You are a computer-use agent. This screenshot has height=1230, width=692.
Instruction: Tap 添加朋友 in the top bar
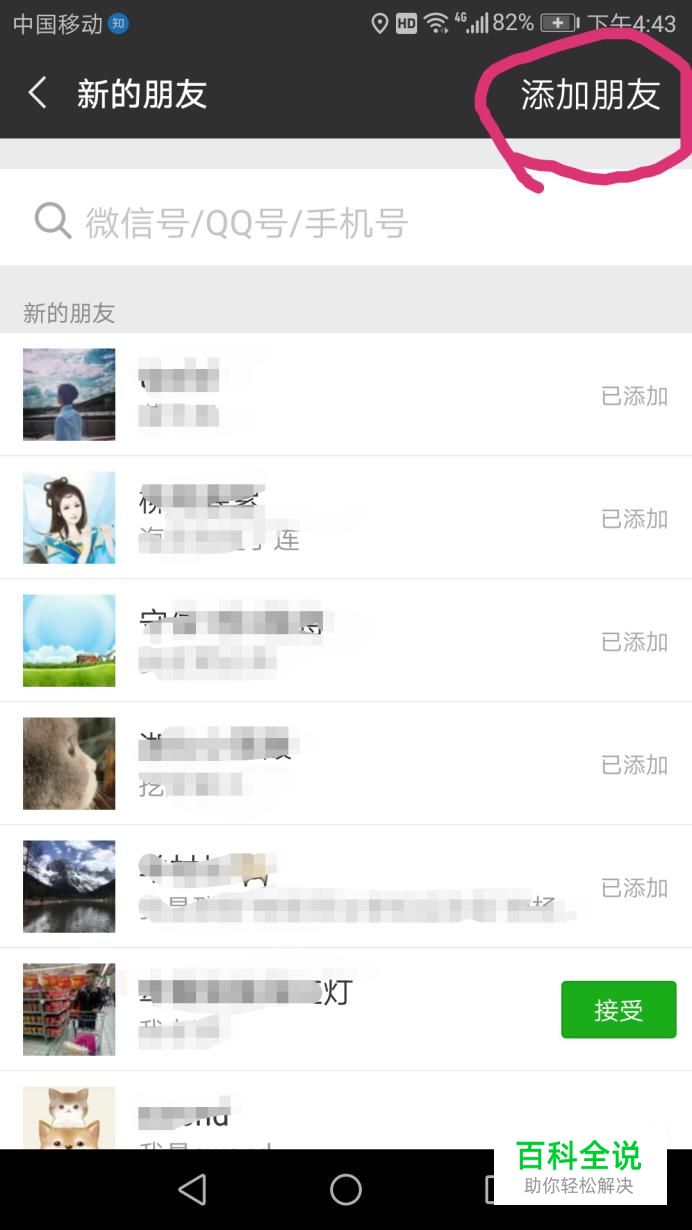590,94
